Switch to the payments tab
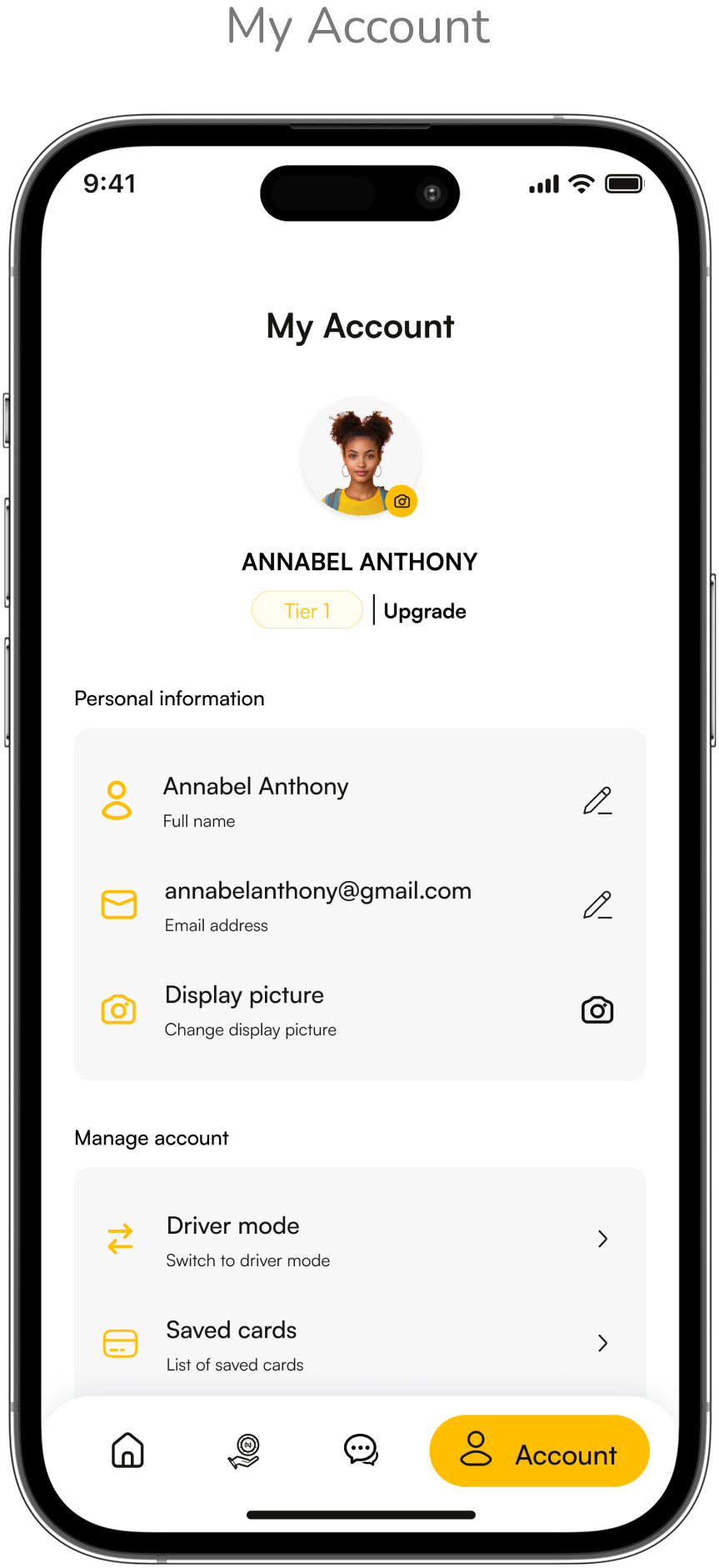Image resolution: width=719 pixels, height=1568 pixels. click(x=244, y=1450)
